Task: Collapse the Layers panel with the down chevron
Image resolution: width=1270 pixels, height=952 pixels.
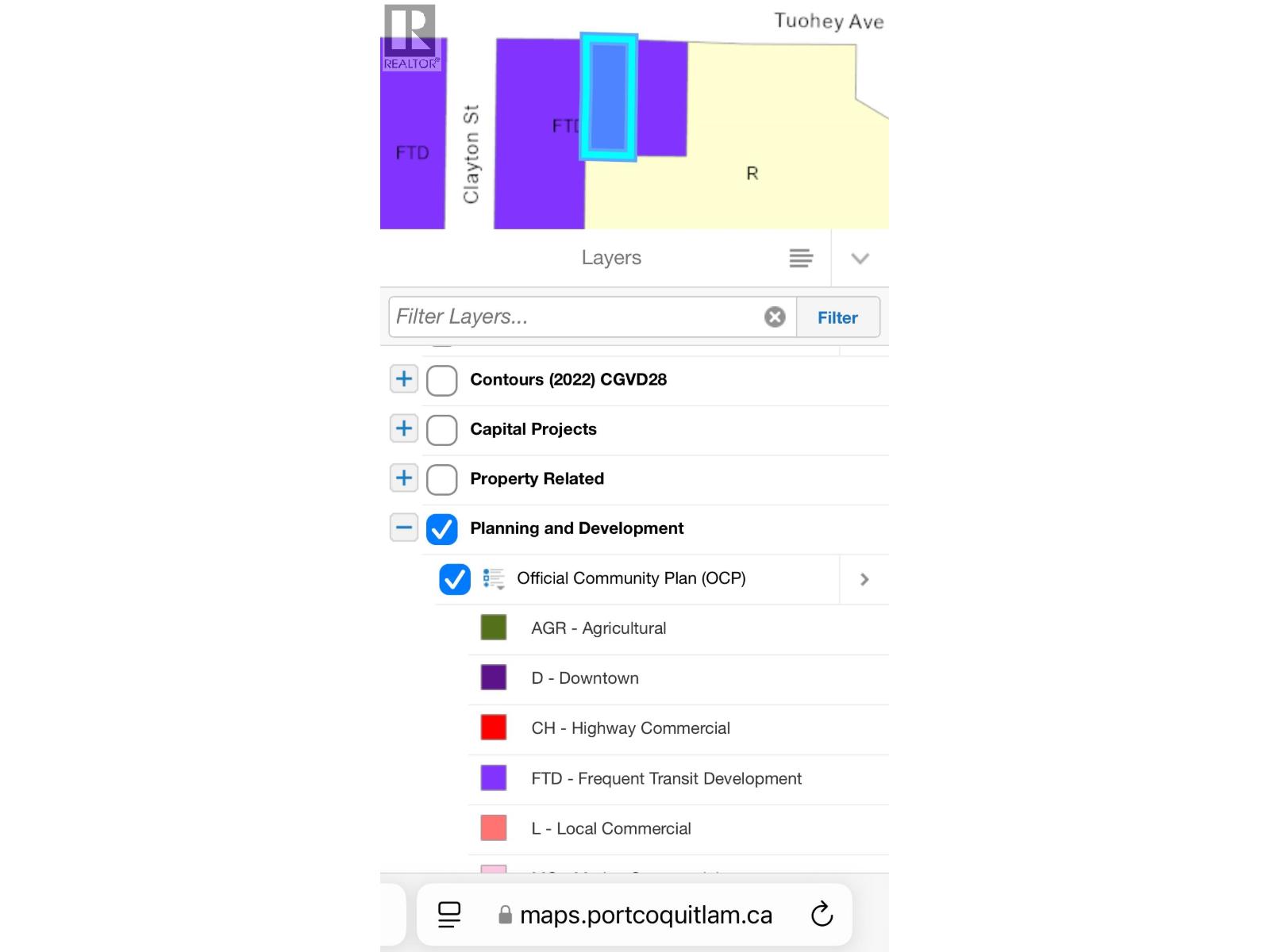Action: coord(860,259)
